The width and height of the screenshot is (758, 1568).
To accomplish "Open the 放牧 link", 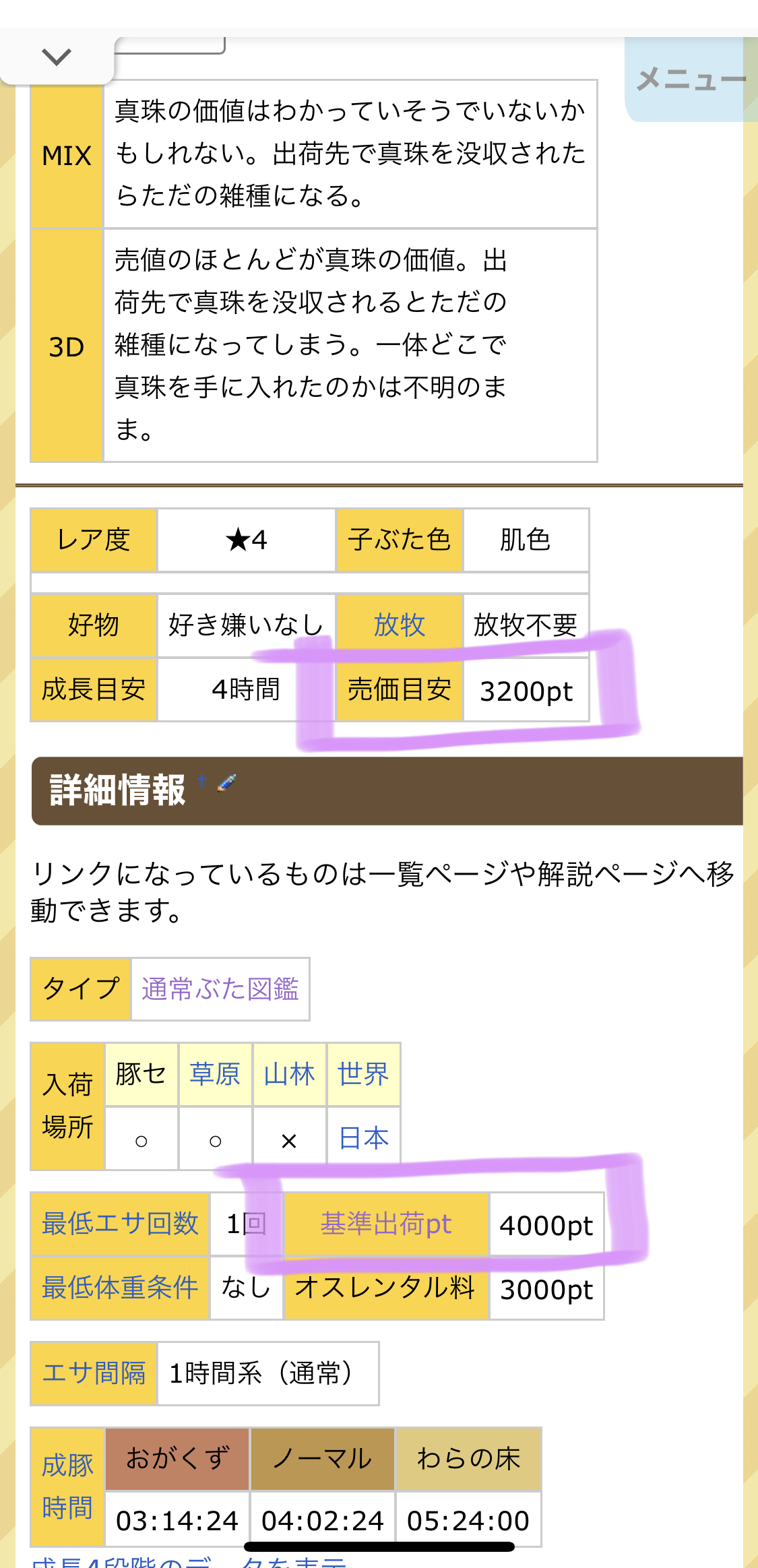I will [x=399, y=625].
